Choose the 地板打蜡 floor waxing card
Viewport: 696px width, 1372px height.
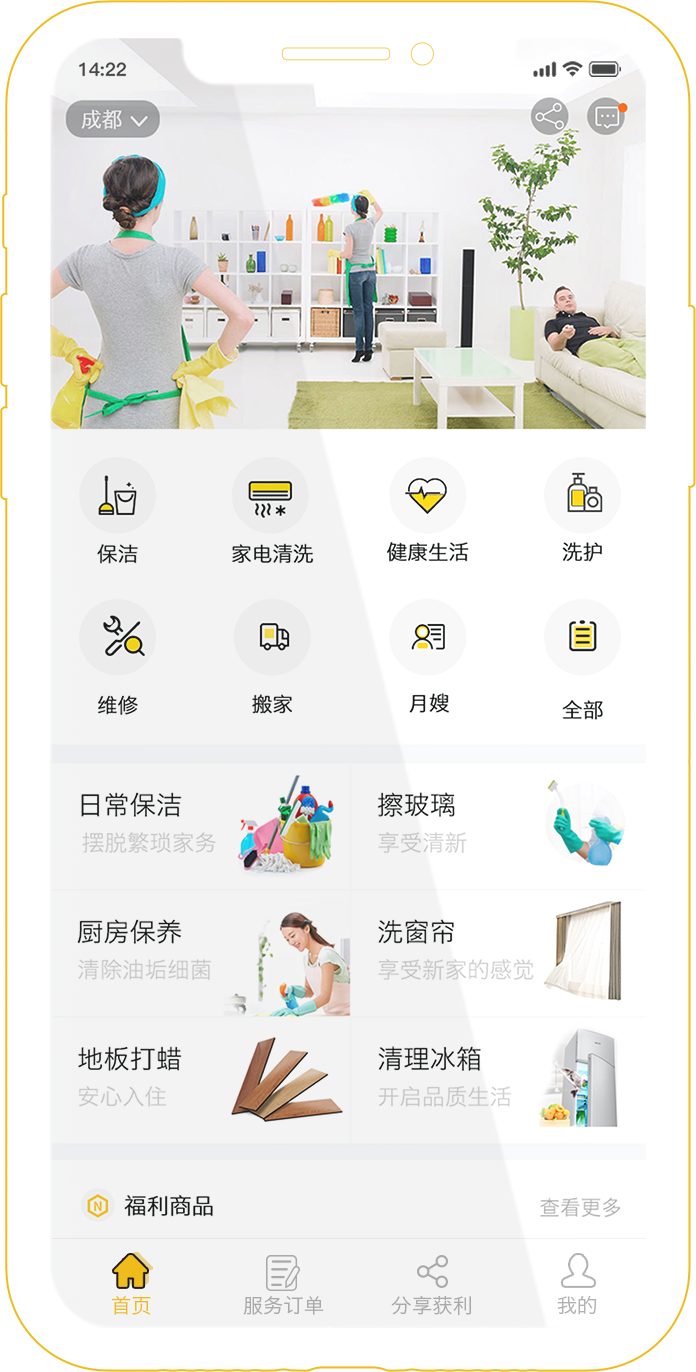[200, 1080]
